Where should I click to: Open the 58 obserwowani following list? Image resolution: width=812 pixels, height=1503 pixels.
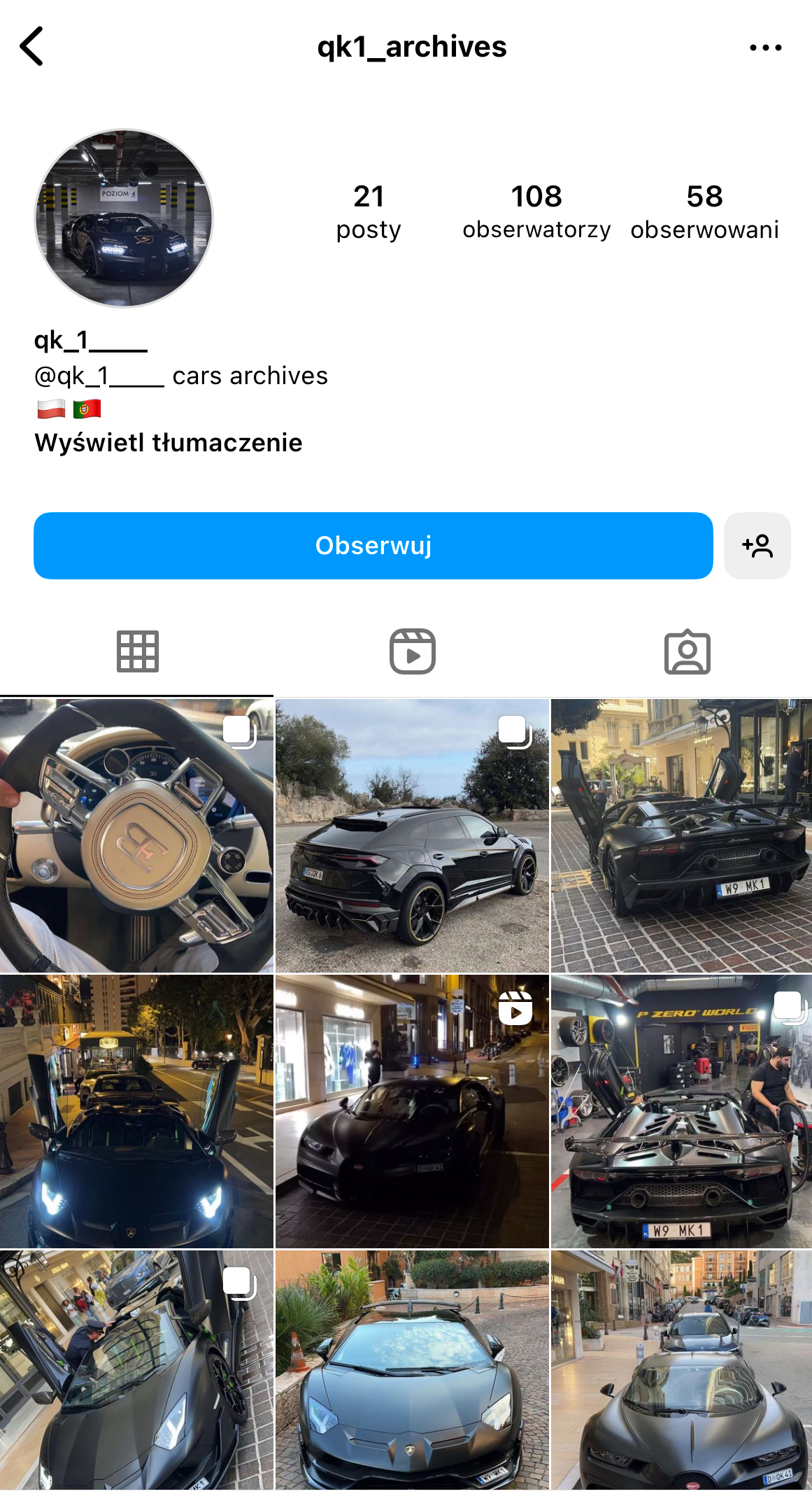[x=704, y=211]
